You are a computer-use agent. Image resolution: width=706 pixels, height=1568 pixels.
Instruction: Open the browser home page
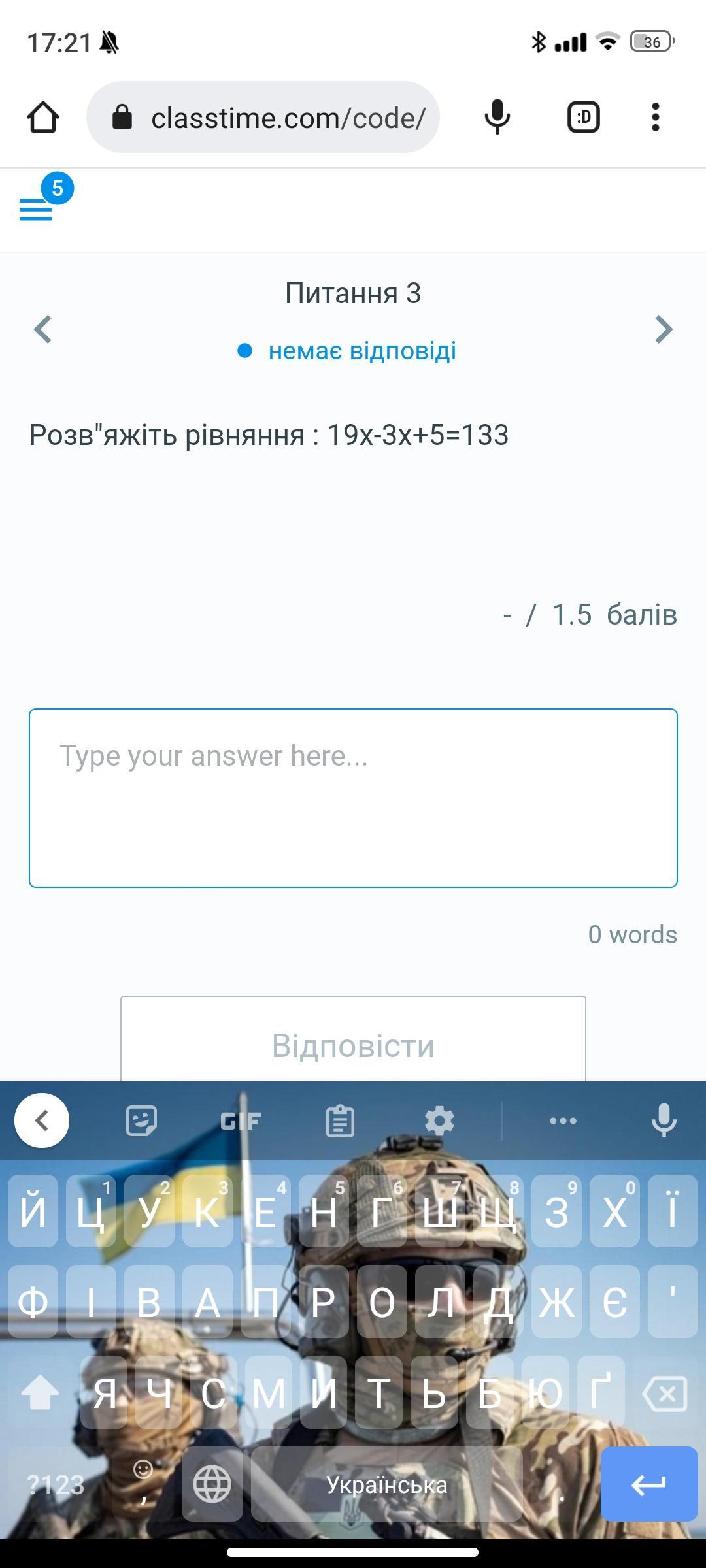43,118
